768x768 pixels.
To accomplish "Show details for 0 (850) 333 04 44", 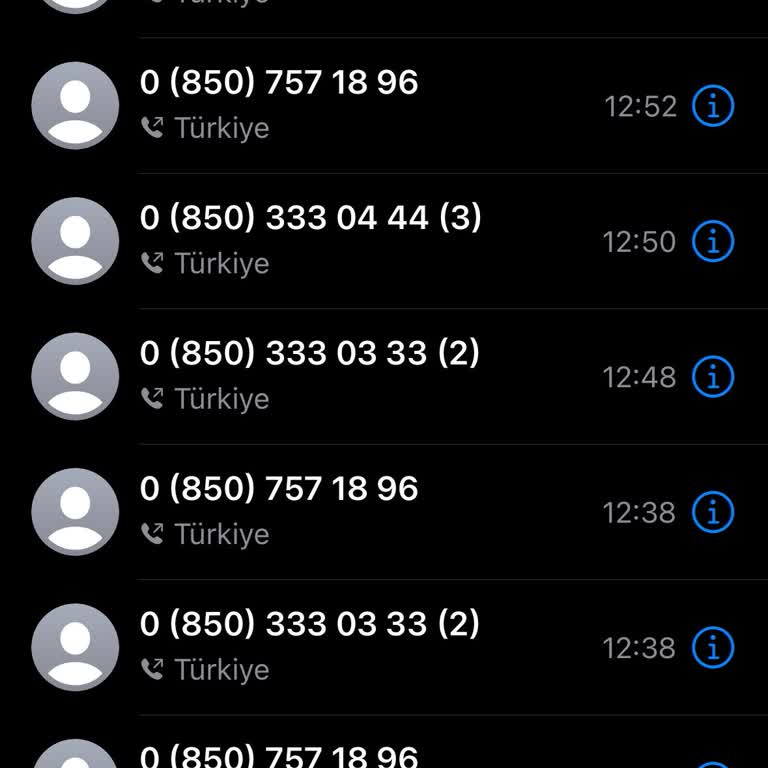I will [713, 242].
